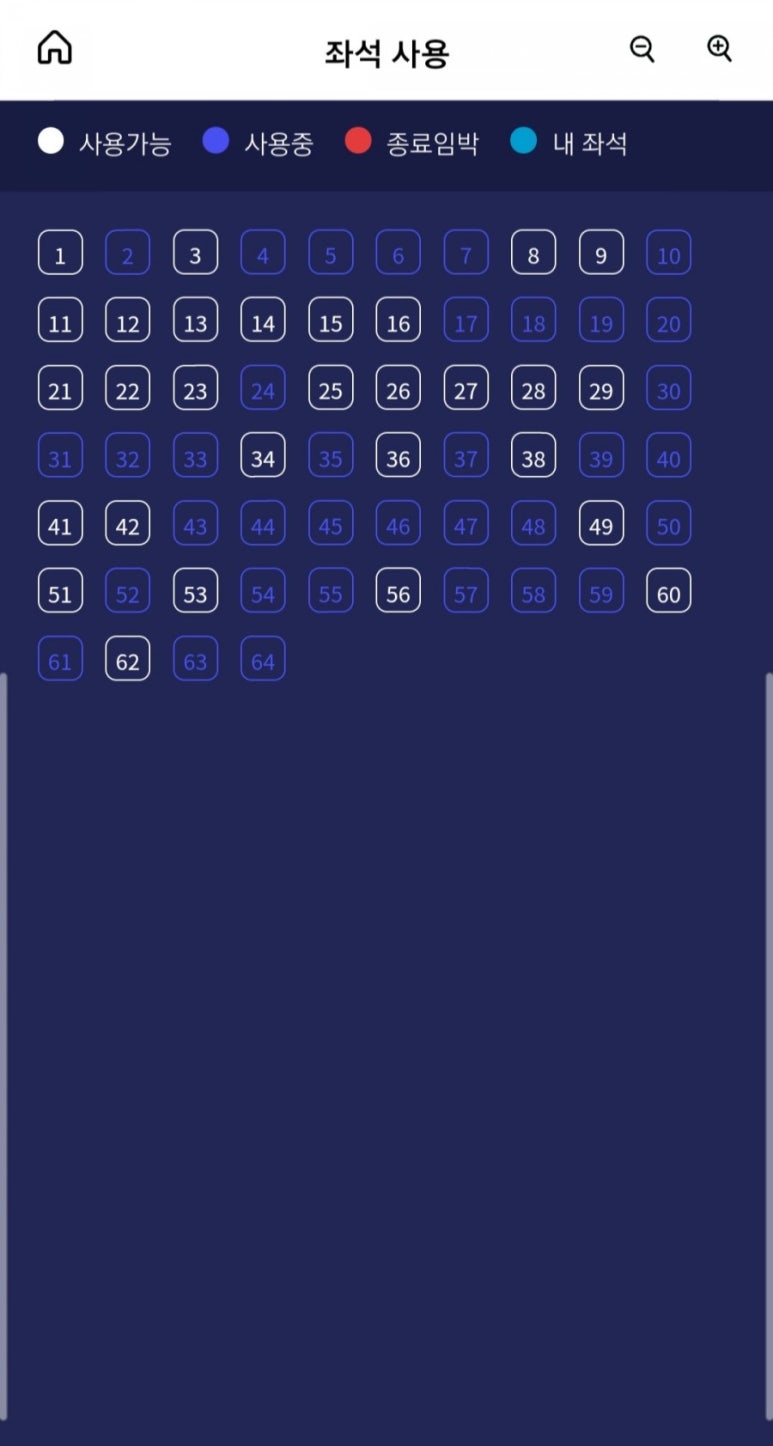The height and width of the screenshot is (1446, 773).
Task: Select seat 21
Action: point(60,388)
